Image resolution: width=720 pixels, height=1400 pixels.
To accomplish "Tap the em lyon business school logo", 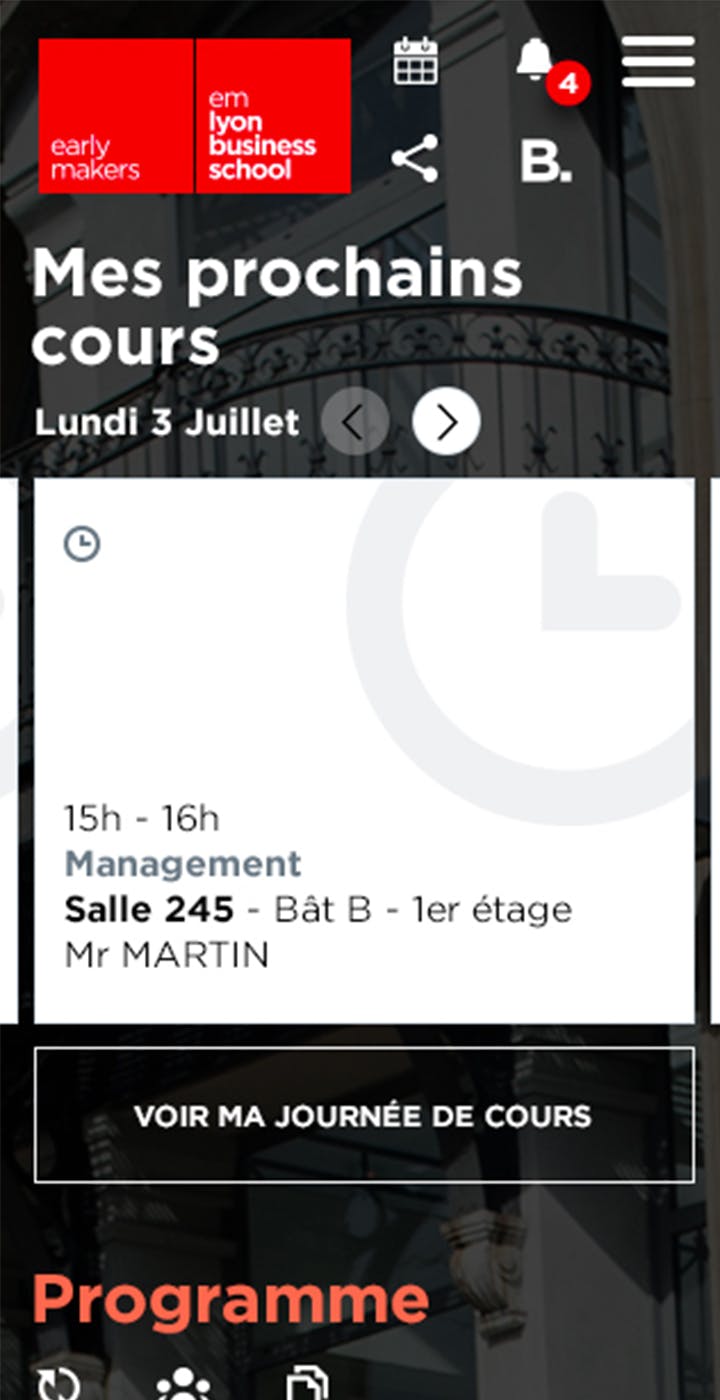I will coord(195,116).
